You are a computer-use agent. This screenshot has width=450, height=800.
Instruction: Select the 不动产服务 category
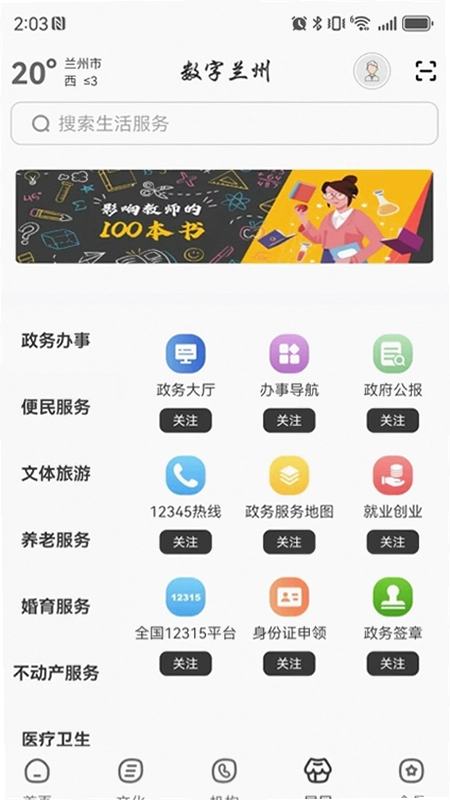56,673
